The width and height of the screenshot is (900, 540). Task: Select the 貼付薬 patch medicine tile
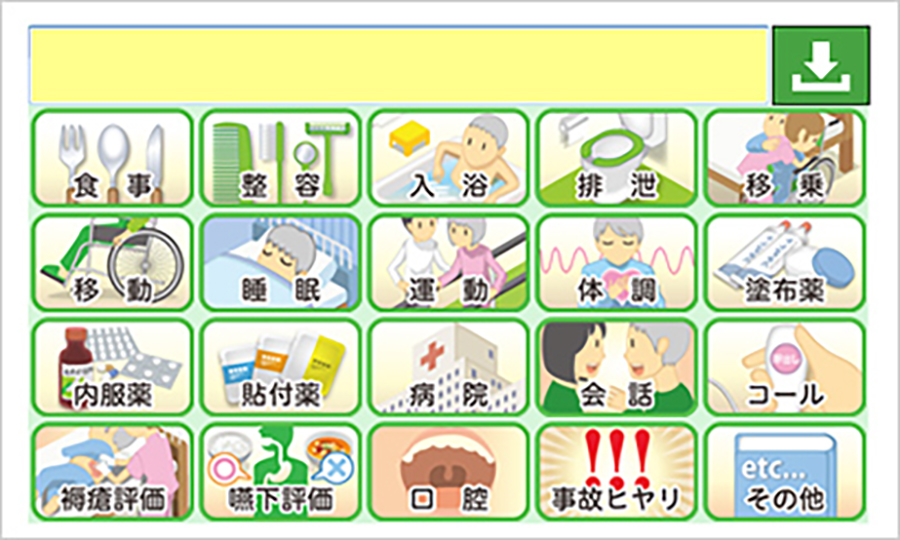point(280,367)
